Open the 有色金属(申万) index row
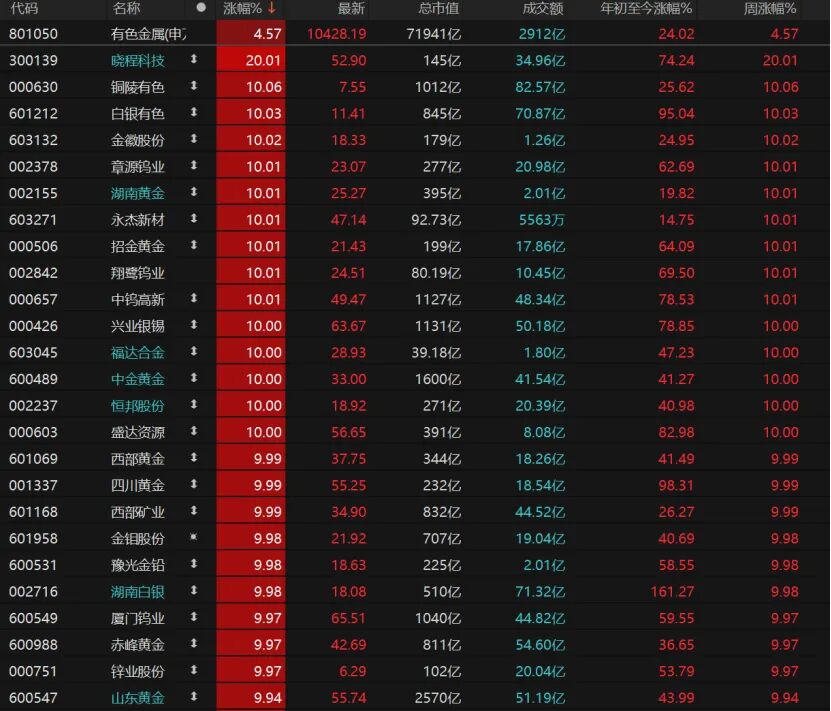 tap(148, 34)
